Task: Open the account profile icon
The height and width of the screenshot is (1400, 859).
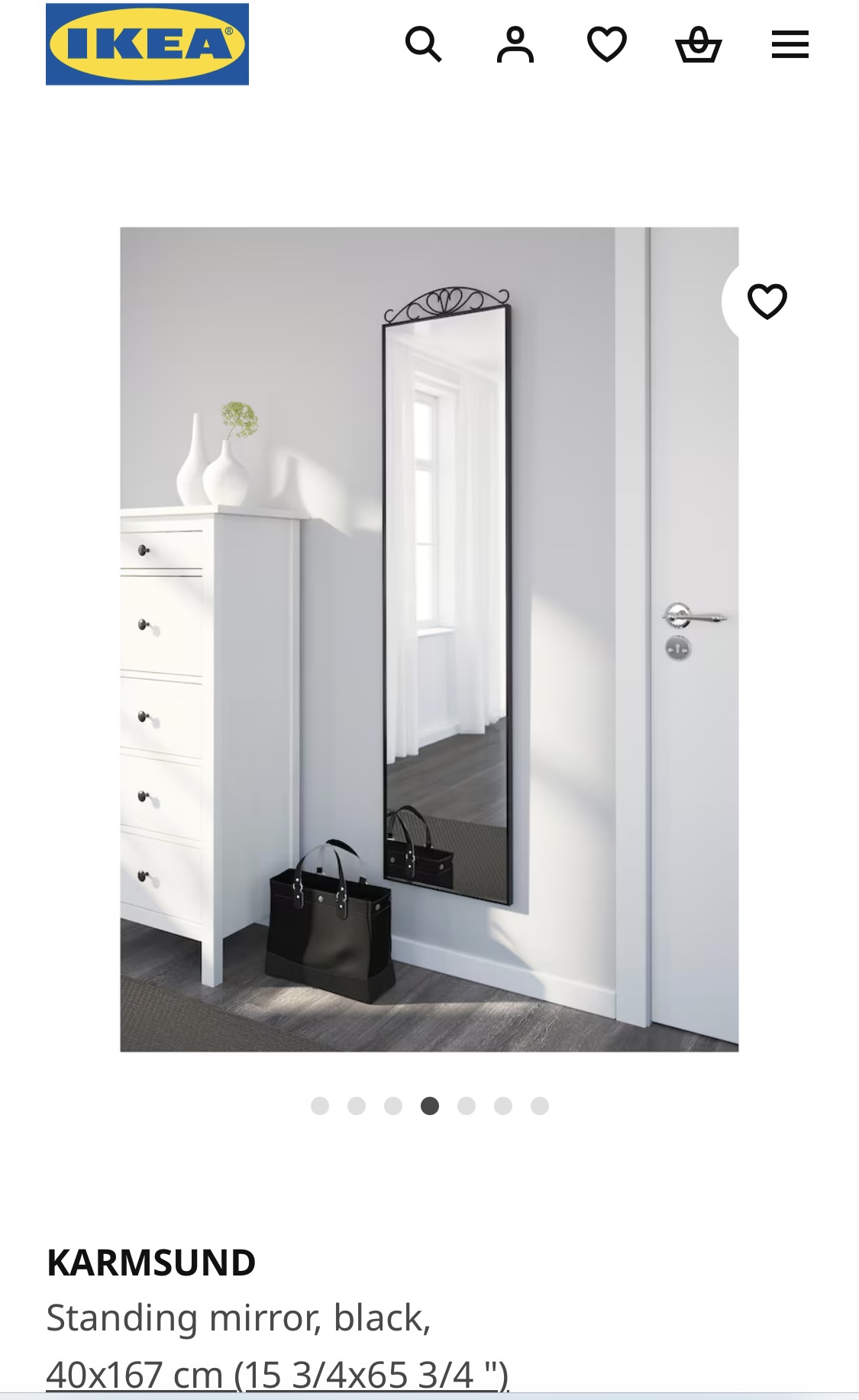Action: click(x=515, y=44)
